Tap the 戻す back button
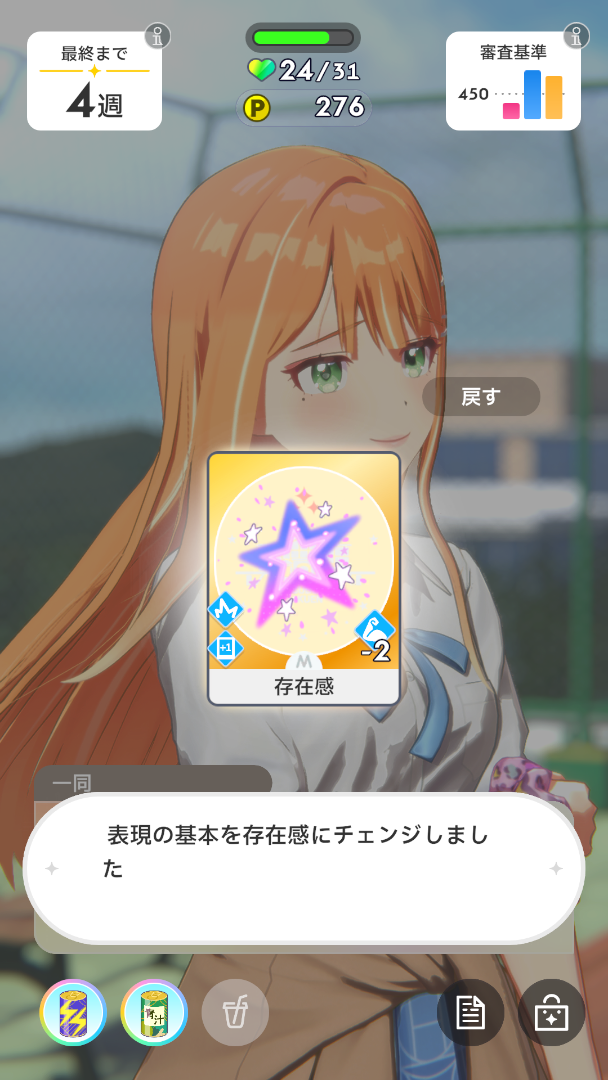 (x=481, y=397)
